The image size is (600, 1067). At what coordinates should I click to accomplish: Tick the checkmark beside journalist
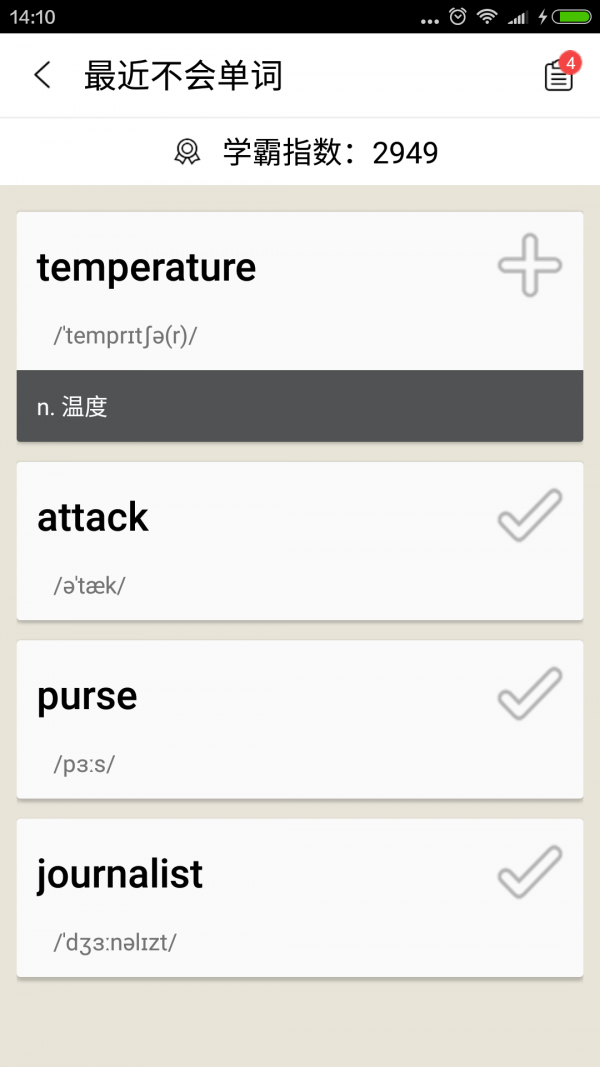(x=530, y=872)
